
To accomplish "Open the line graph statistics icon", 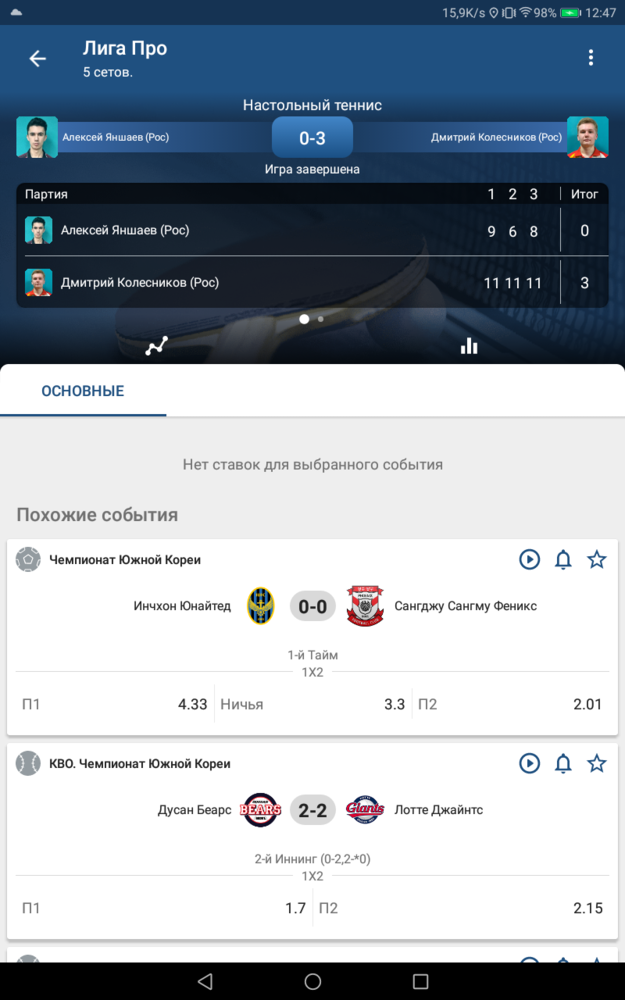I will pos(156,346).
